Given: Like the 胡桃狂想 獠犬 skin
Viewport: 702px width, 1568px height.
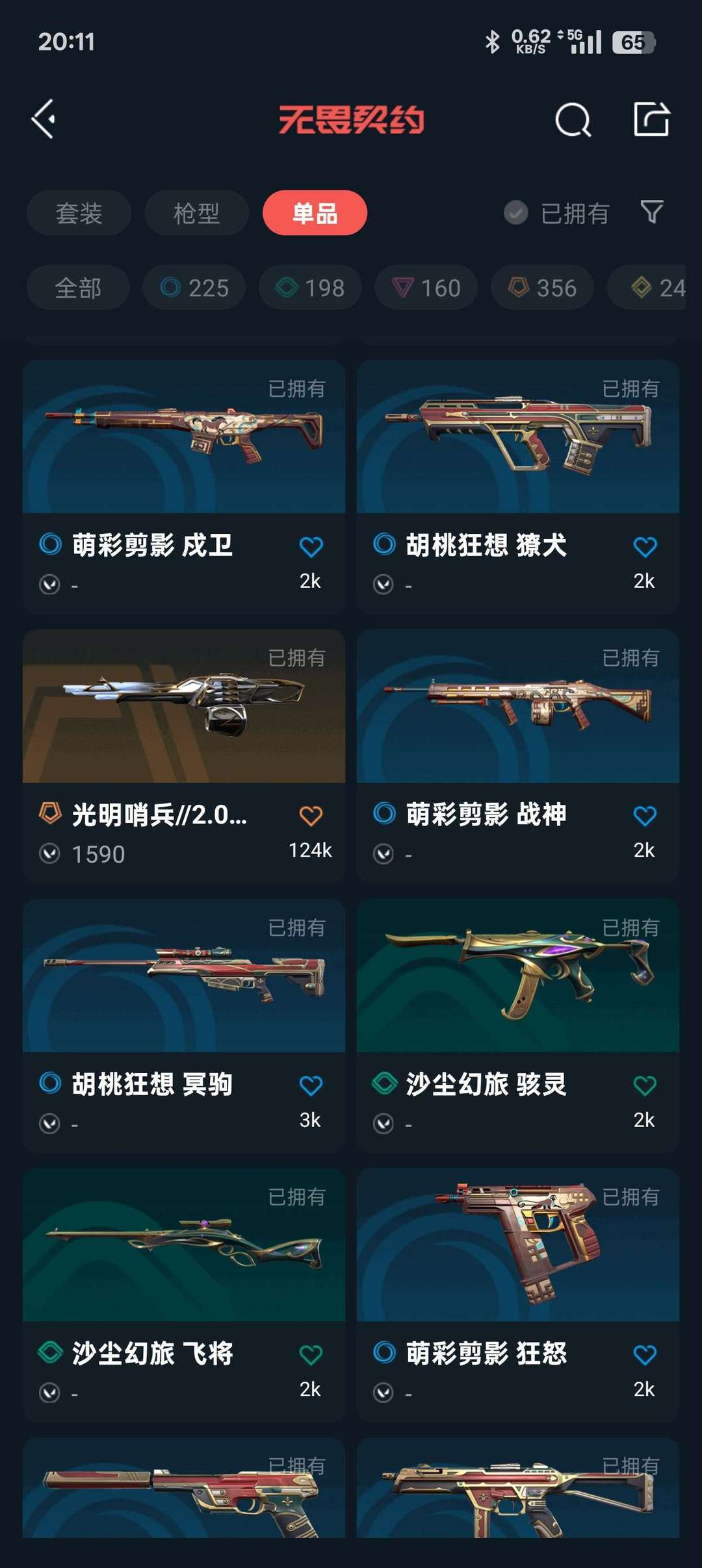Looking at the screenshot, I should (x=645, y=547).
